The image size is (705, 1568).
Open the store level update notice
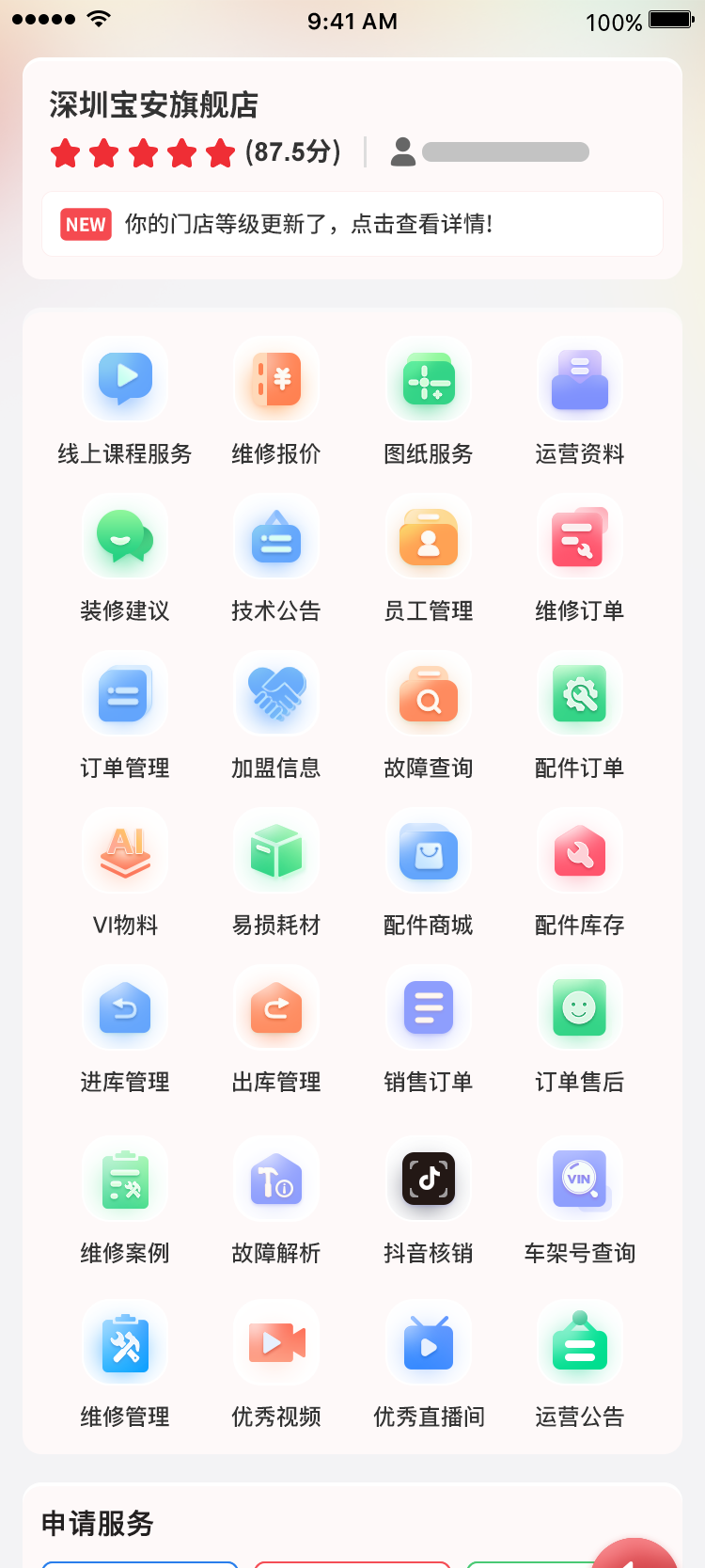352,224
